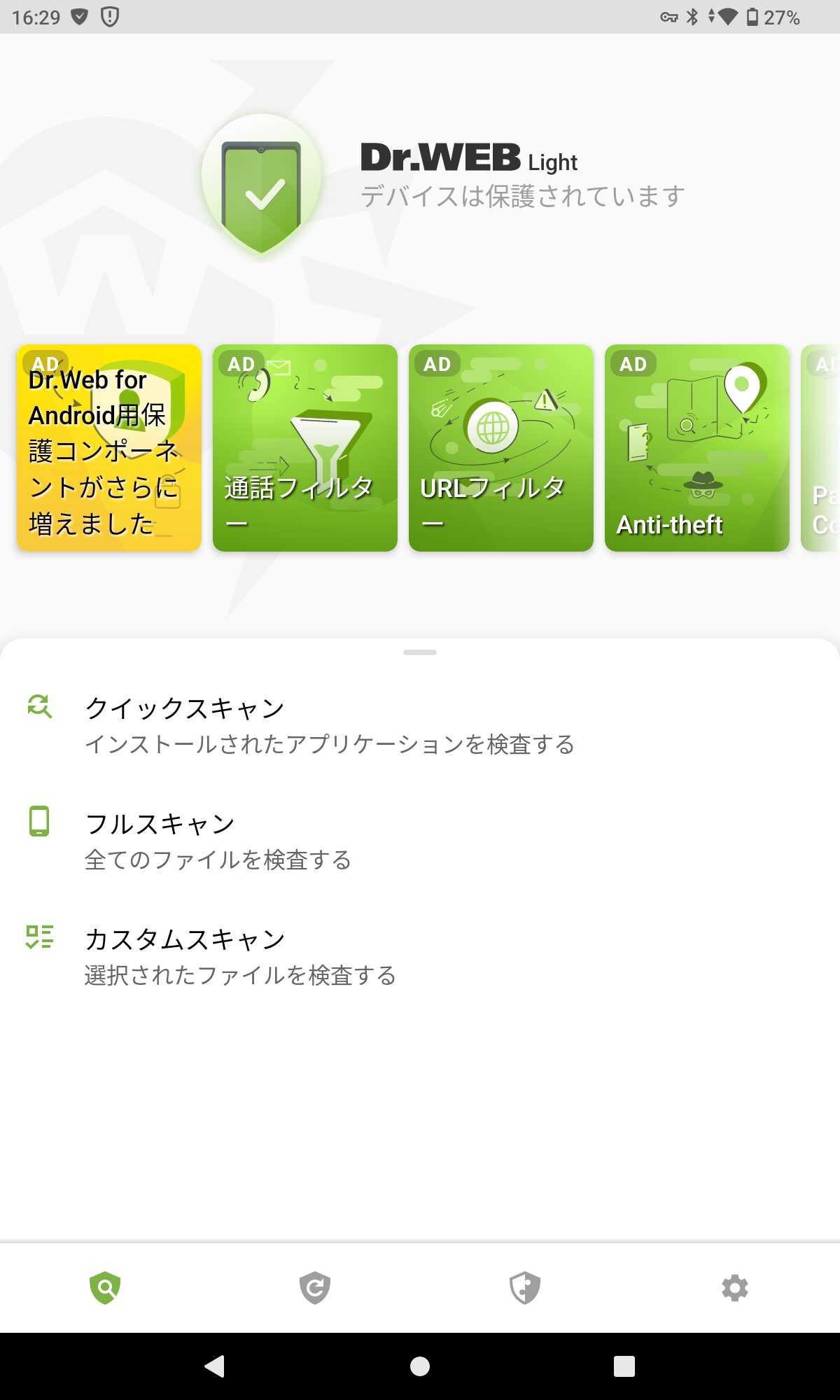Open the yellow Dr.Web for Android ad card
Viewport: 840px width, 1400px height.
click(109, 448)
